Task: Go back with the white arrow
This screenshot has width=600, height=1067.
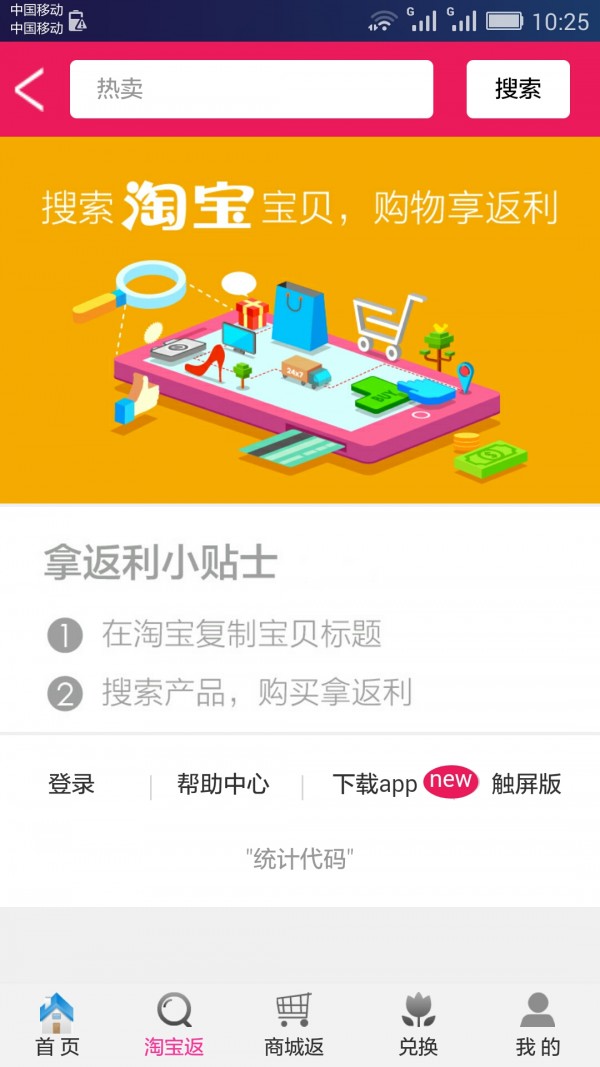Action: tap(30, 90)
